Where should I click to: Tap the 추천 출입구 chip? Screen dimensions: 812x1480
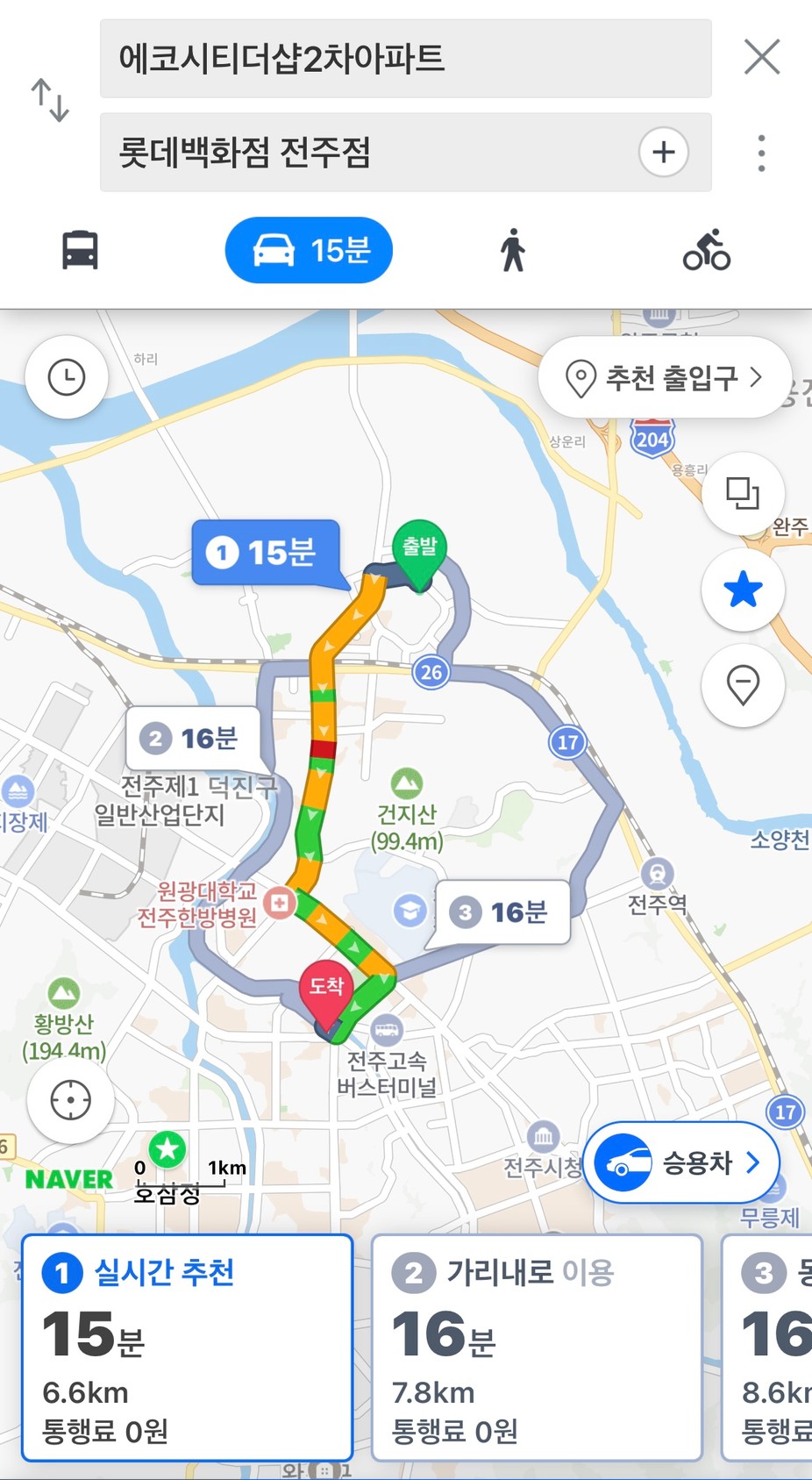pyautogui.click(x=666, y=378)
